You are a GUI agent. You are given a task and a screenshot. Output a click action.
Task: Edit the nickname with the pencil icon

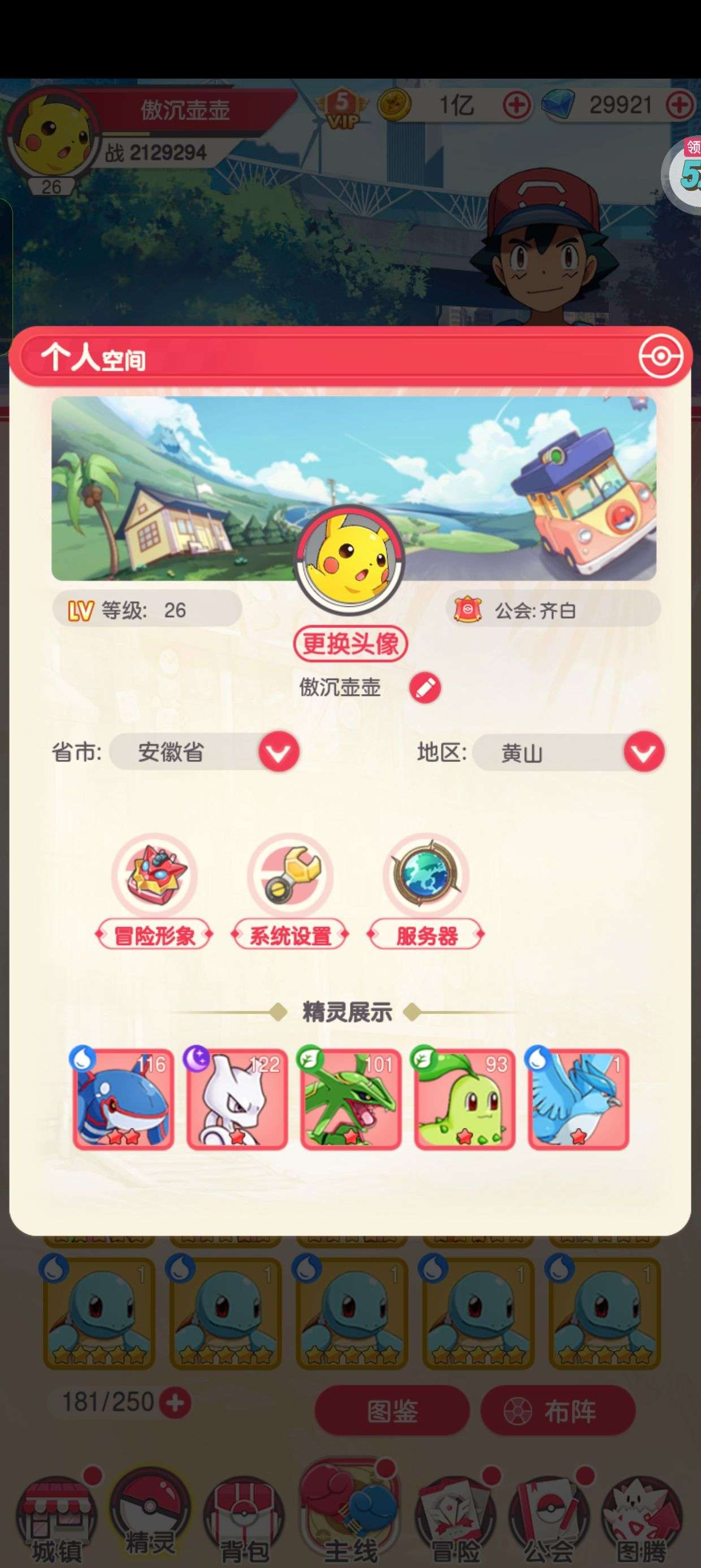(x=425, y=688)
